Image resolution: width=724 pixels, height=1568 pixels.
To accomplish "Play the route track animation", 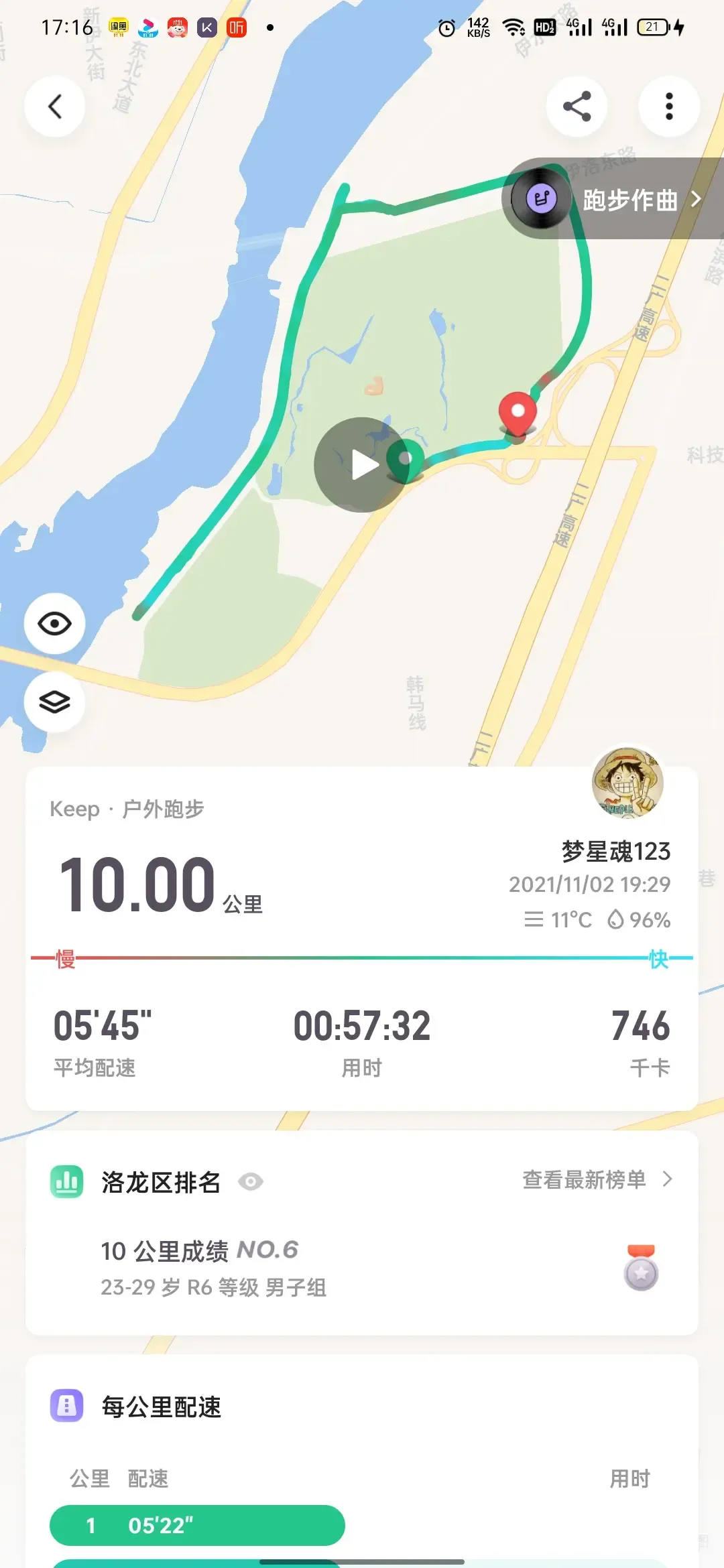I will coord(362,464).
